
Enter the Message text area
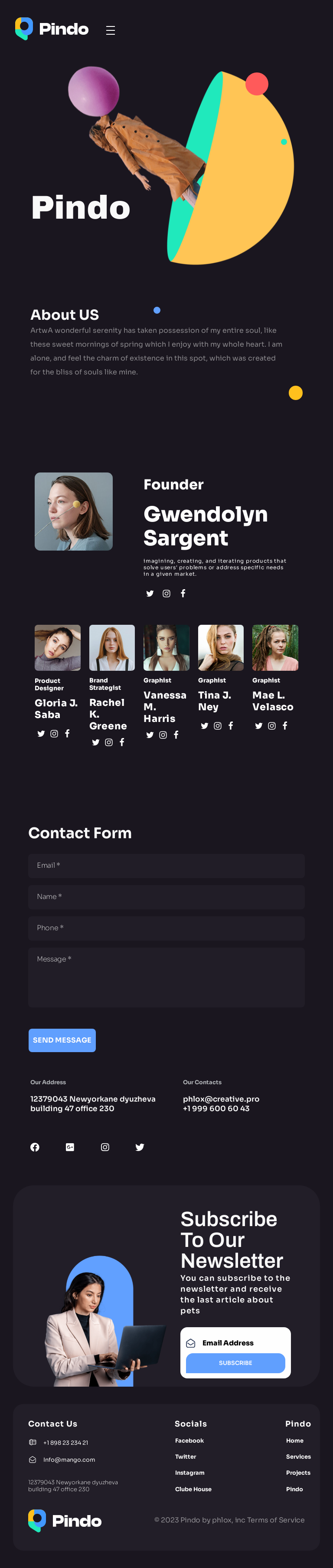[x=166, y=976]
